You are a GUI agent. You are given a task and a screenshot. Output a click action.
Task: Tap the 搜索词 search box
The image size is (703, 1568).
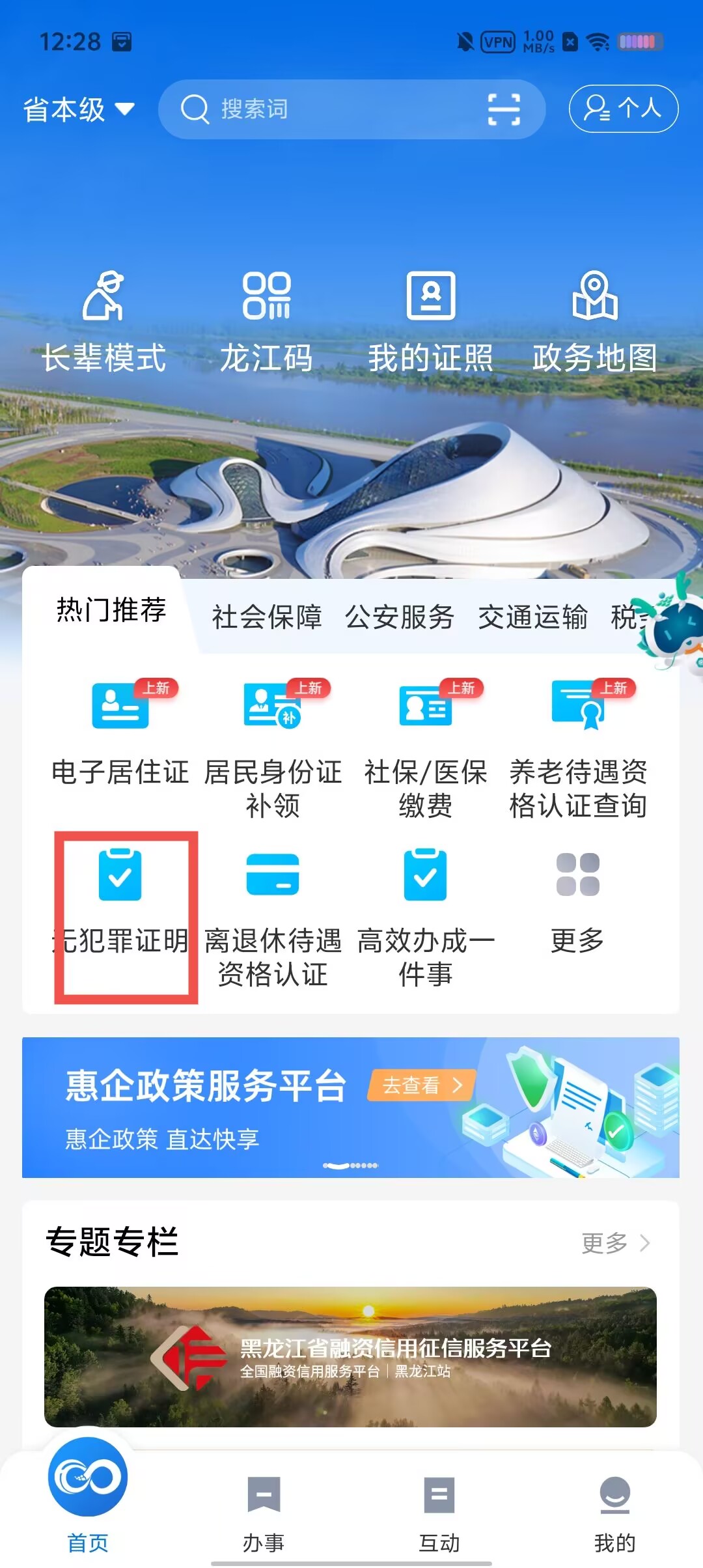click(325, 109)
